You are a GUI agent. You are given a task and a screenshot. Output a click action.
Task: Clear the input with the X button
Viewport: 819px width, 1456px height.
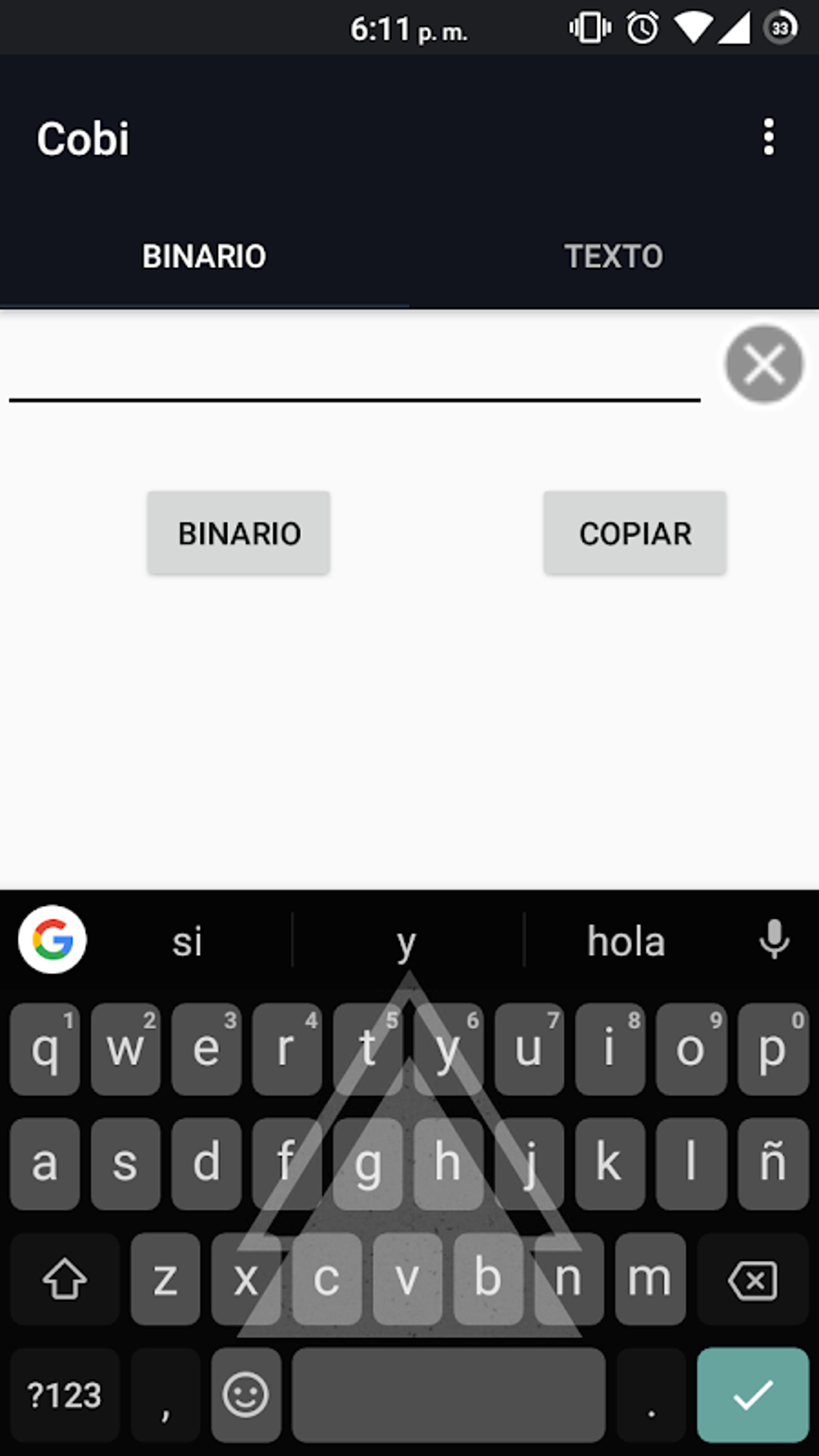[x=764, y=364]
